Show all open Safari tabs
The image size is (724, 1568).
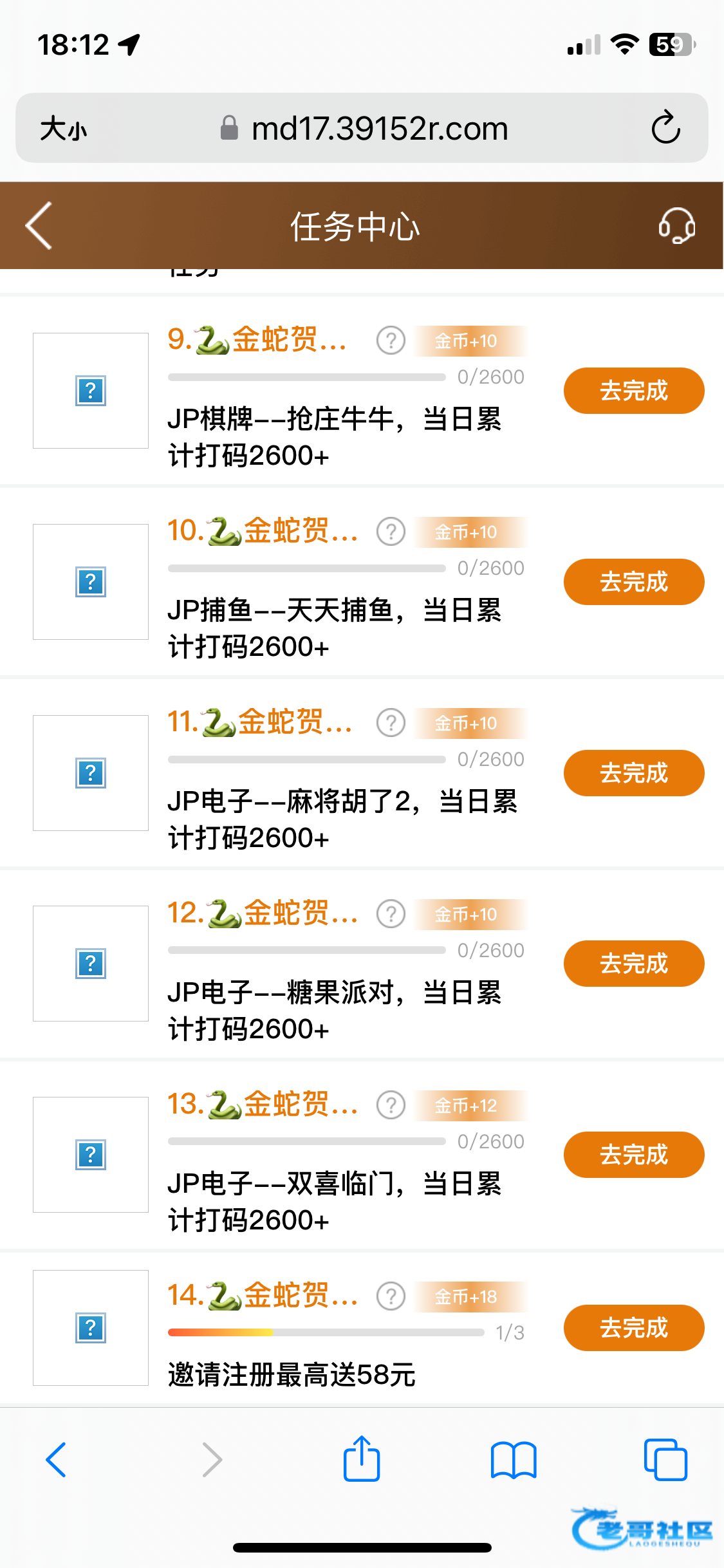coord(665,1459)
